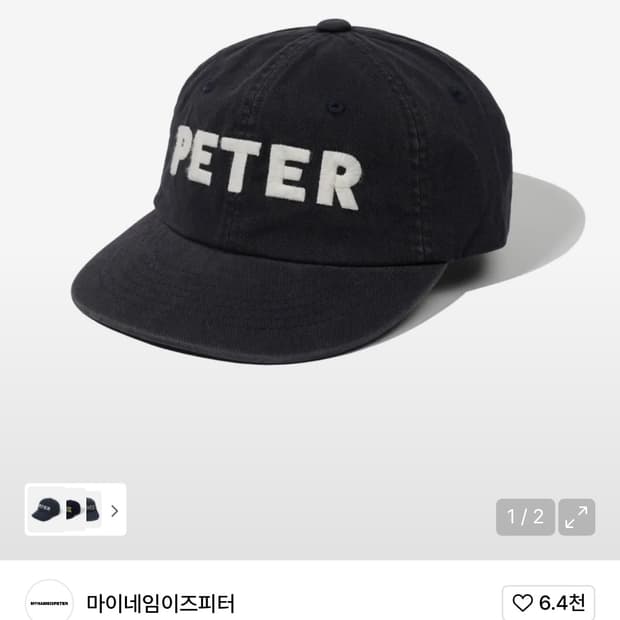The width and height of the screenshot is (620, 620).
Task: Open the 마이네임이즈피터 brand page
Action: coord(161,604)
